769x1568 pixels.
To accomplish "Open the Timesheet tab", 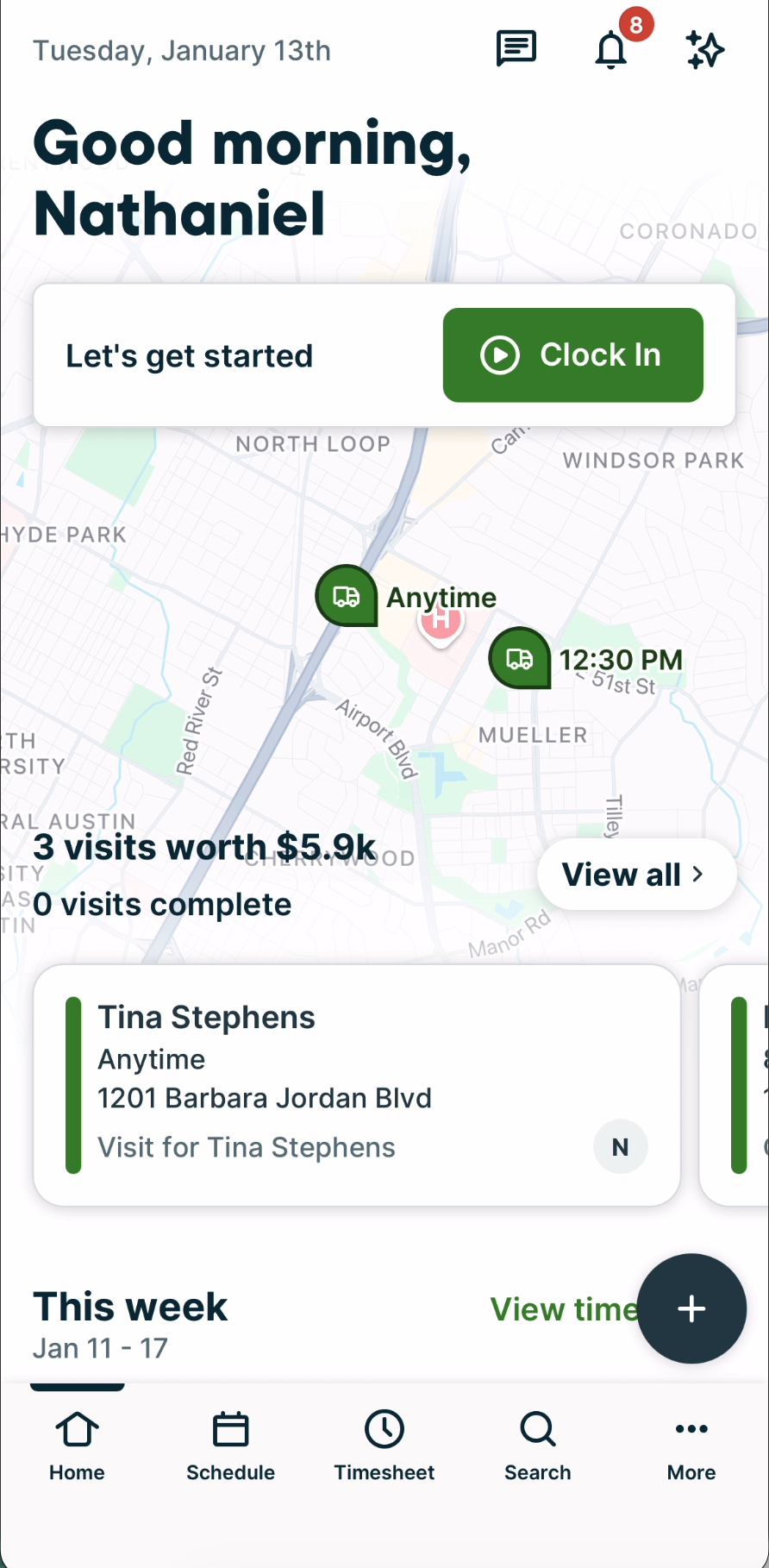I will click(x=384, y=1446).
